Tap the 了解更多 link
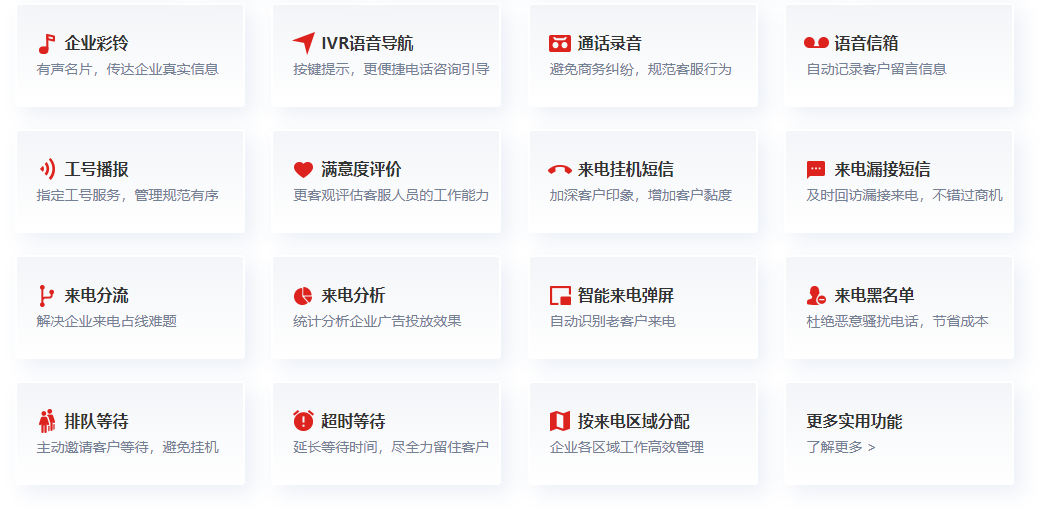The height and width of the screenshot is (517, 1046). pos(840,448)
